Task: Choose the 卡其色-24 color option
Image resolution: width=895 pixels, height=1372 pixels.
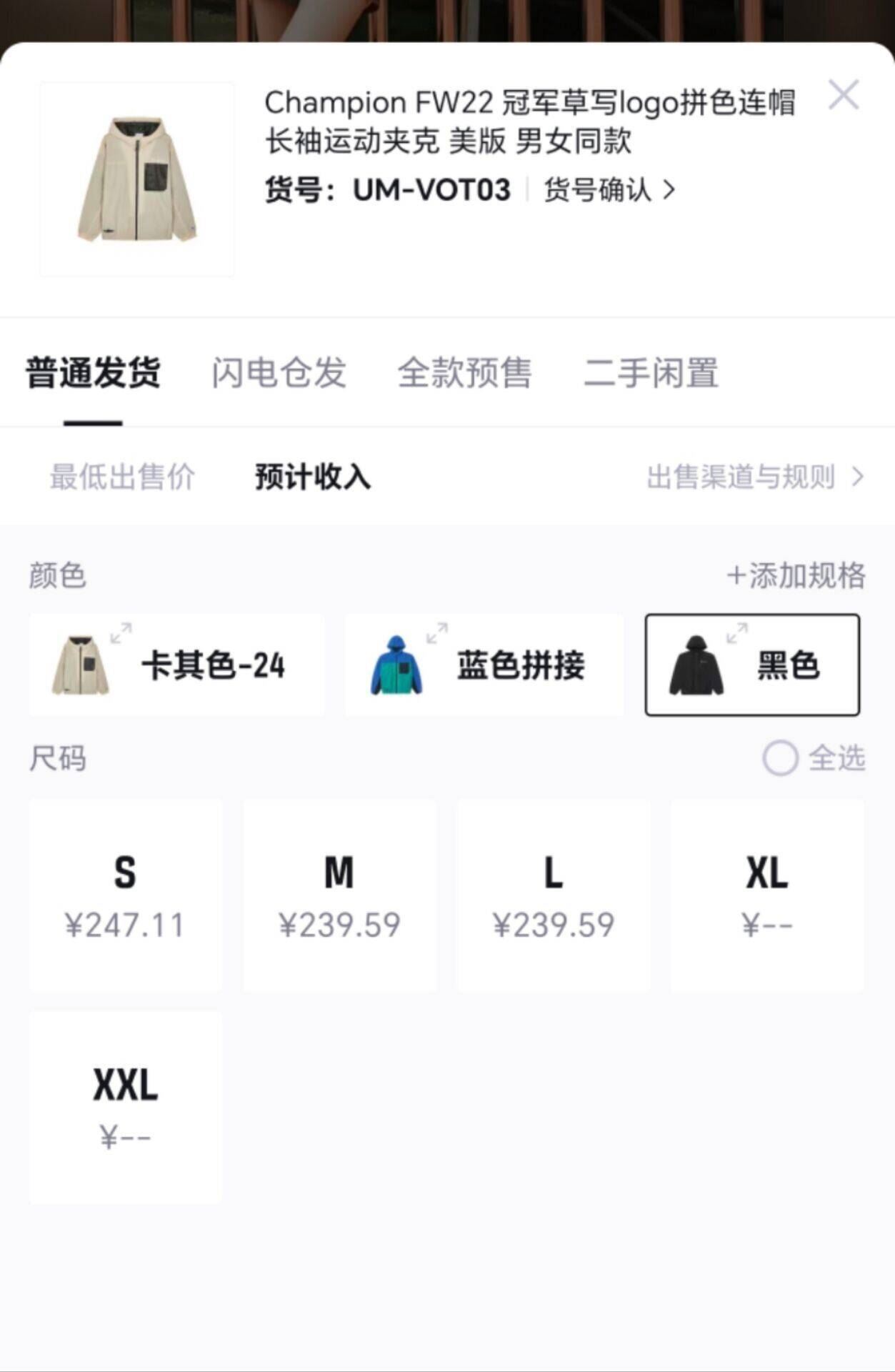Action: pos(176,665)
